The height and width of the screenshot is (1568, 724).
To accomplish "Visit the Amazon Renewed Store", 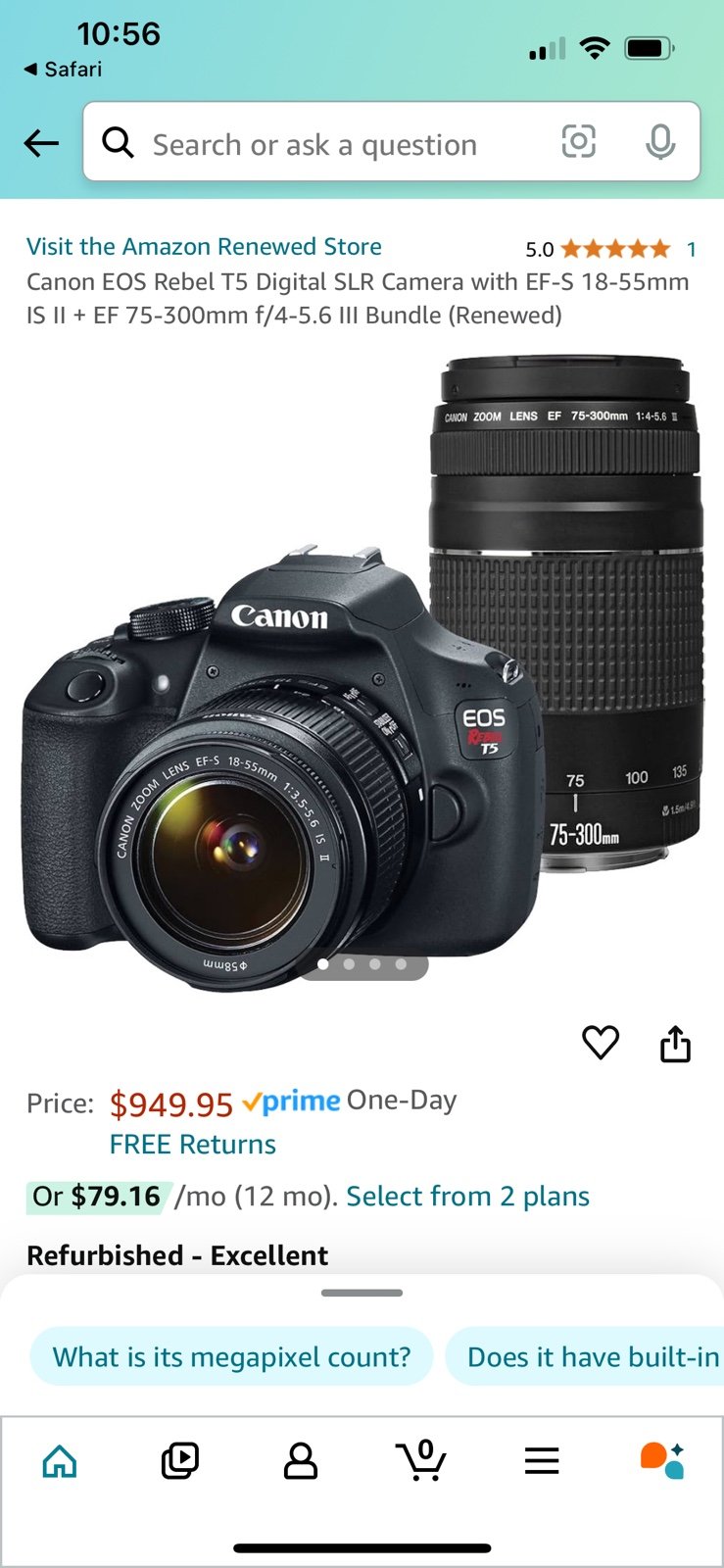I will 204,247.
